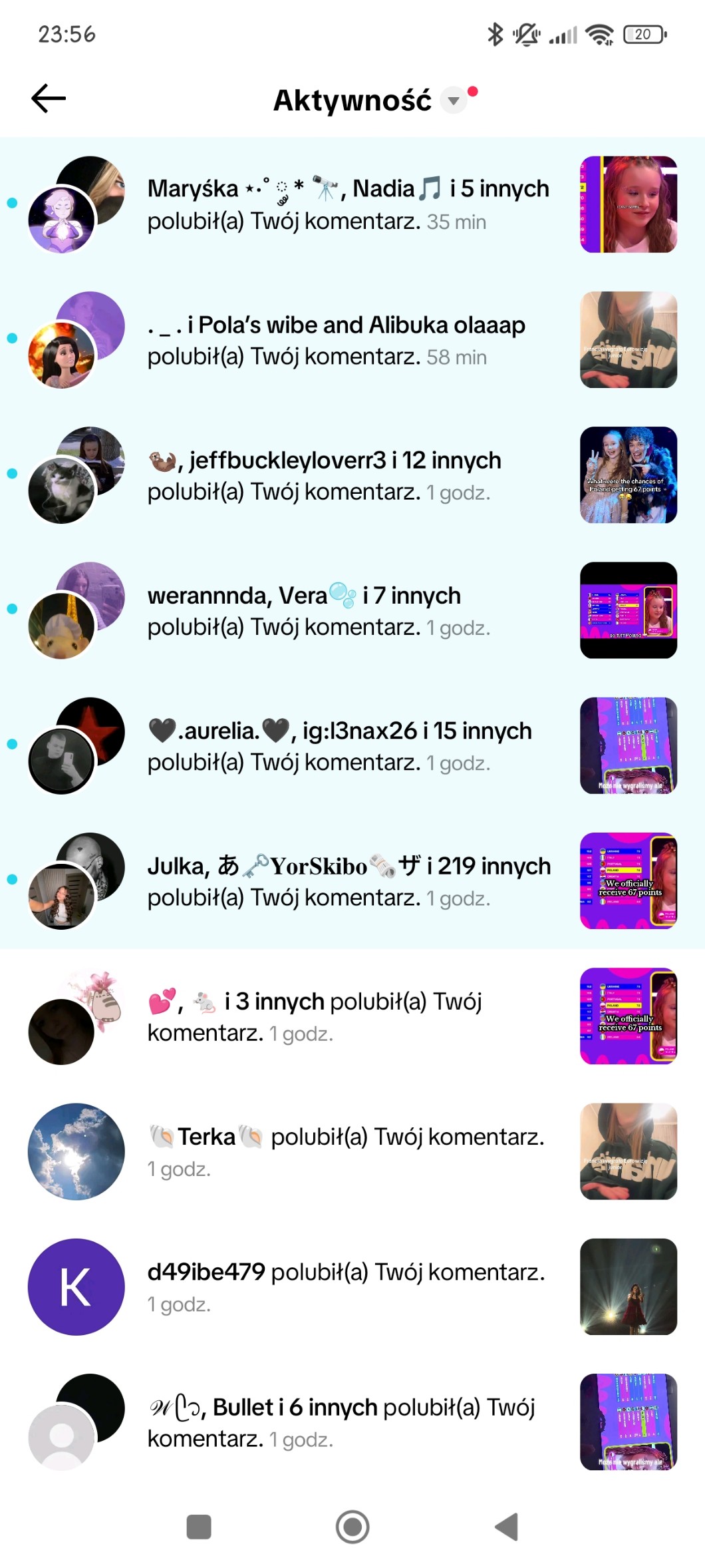Open the notification from Maryśka and Nadia
The height and width of the screenshot is (1568, 705).
click(x=349, y=204)
